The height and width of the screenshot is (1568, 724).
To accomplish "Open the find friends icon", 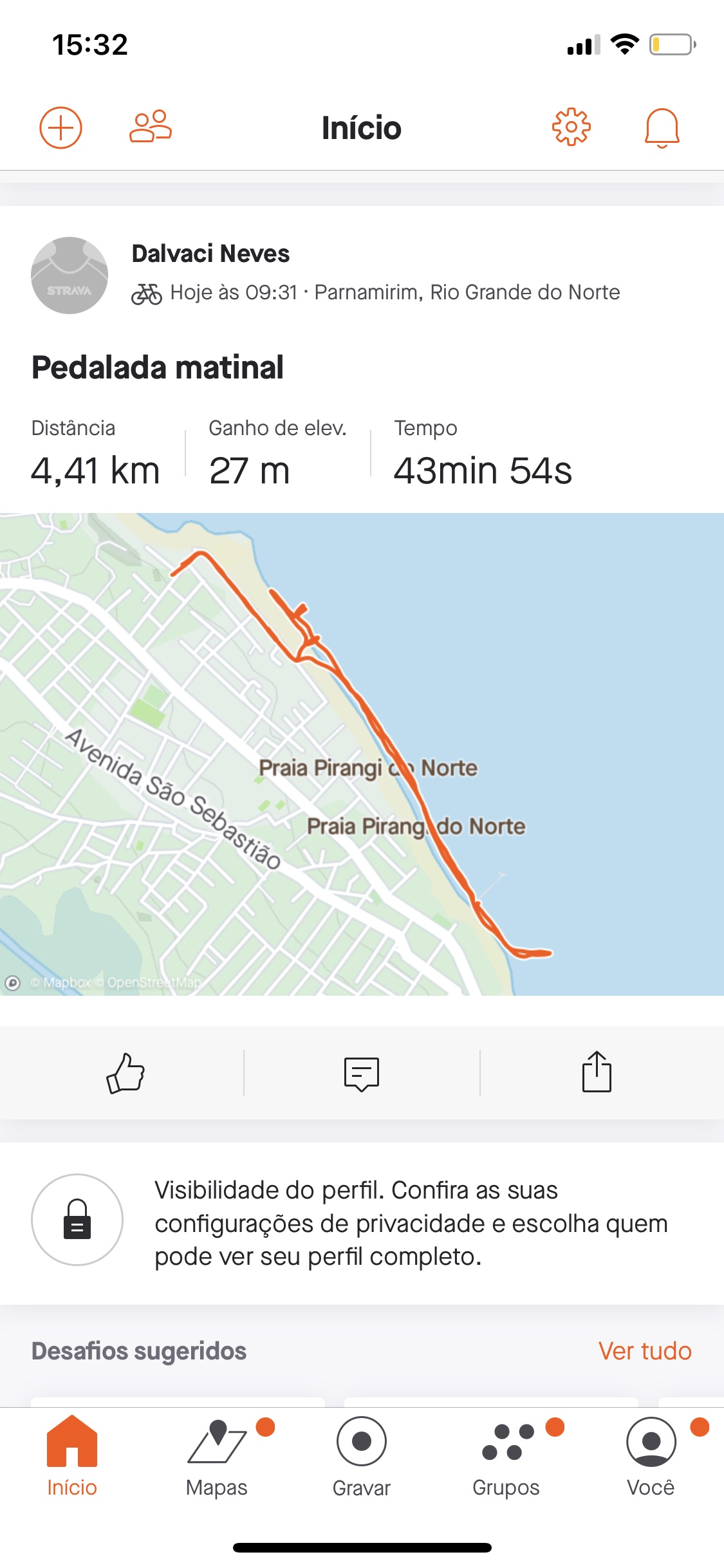I will (151, 126).
